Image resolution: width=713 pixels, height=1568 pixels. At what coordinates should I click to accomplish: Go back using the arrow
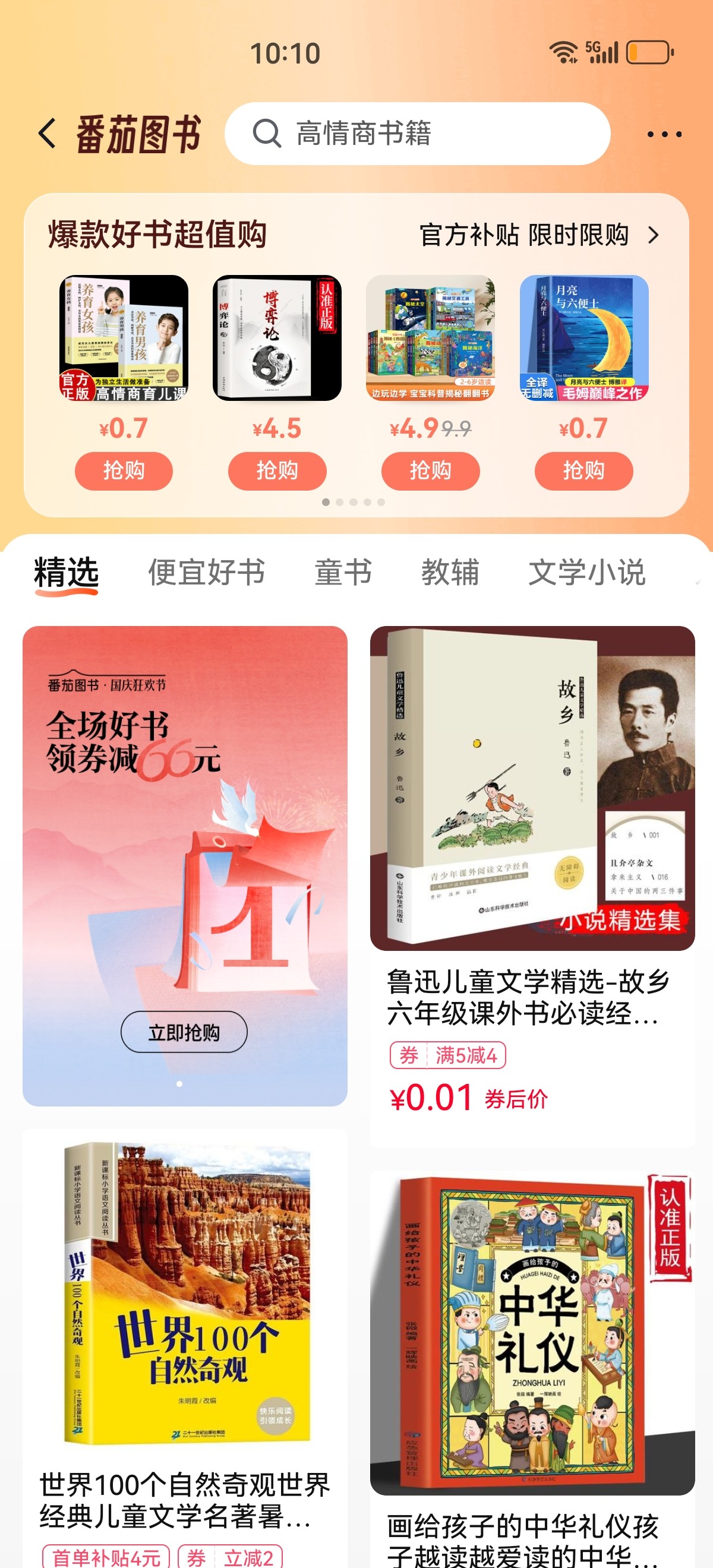point(48,133)
